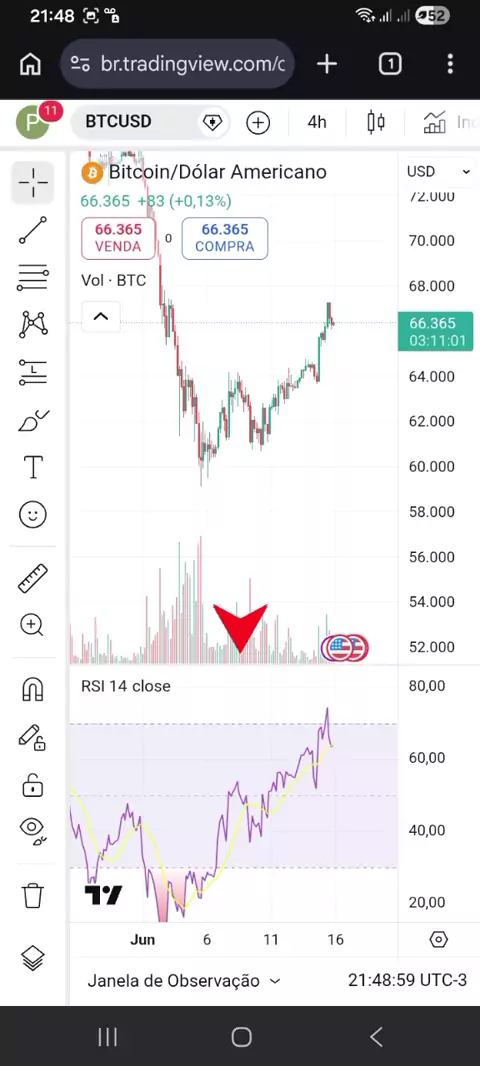480x1066 pixels.
Task: Open Janela de Observação dropdown
Action: [x=184, y=981]
